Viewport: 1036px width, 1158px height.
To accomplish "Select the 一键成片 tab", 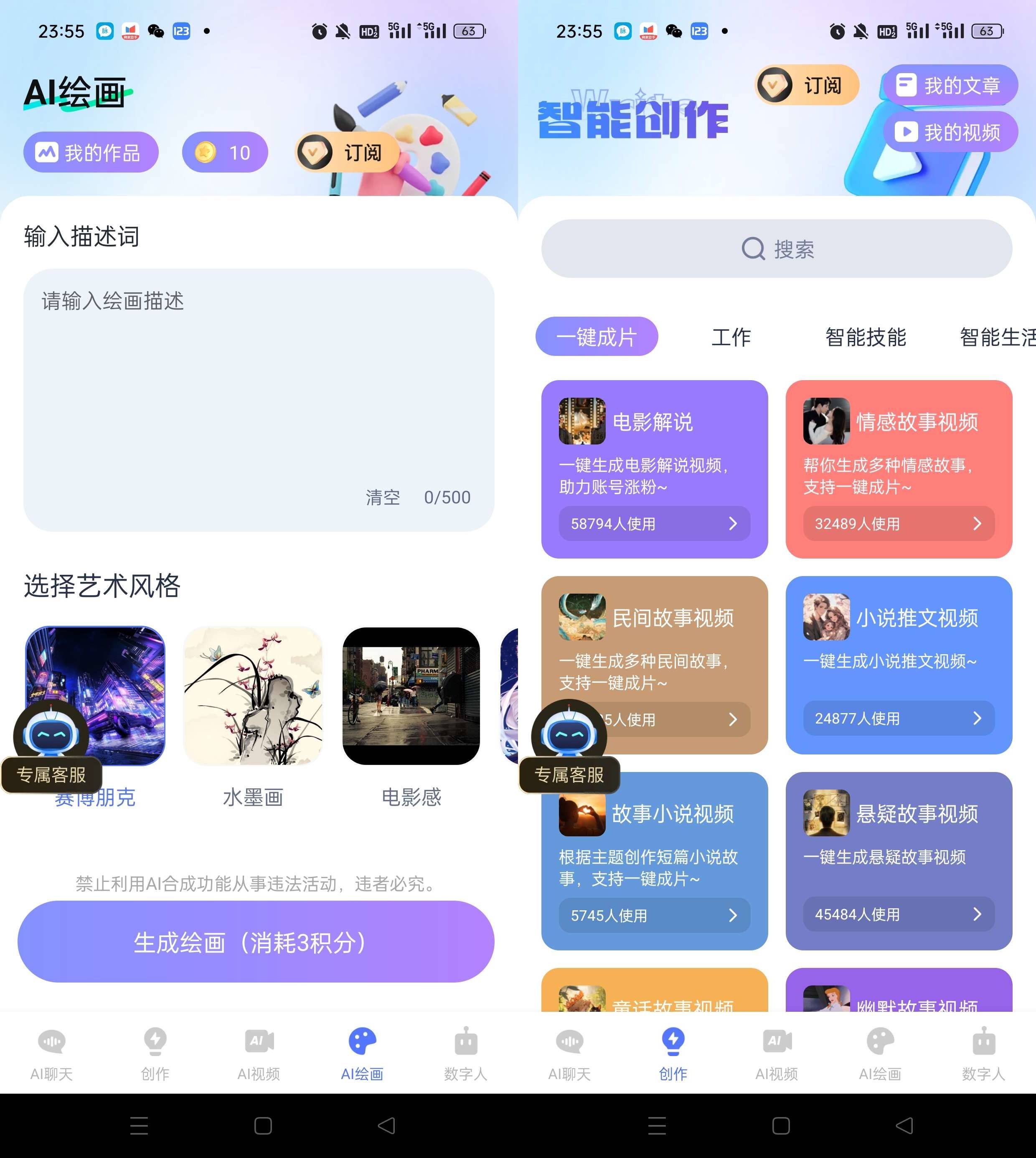I will (597, 337).
